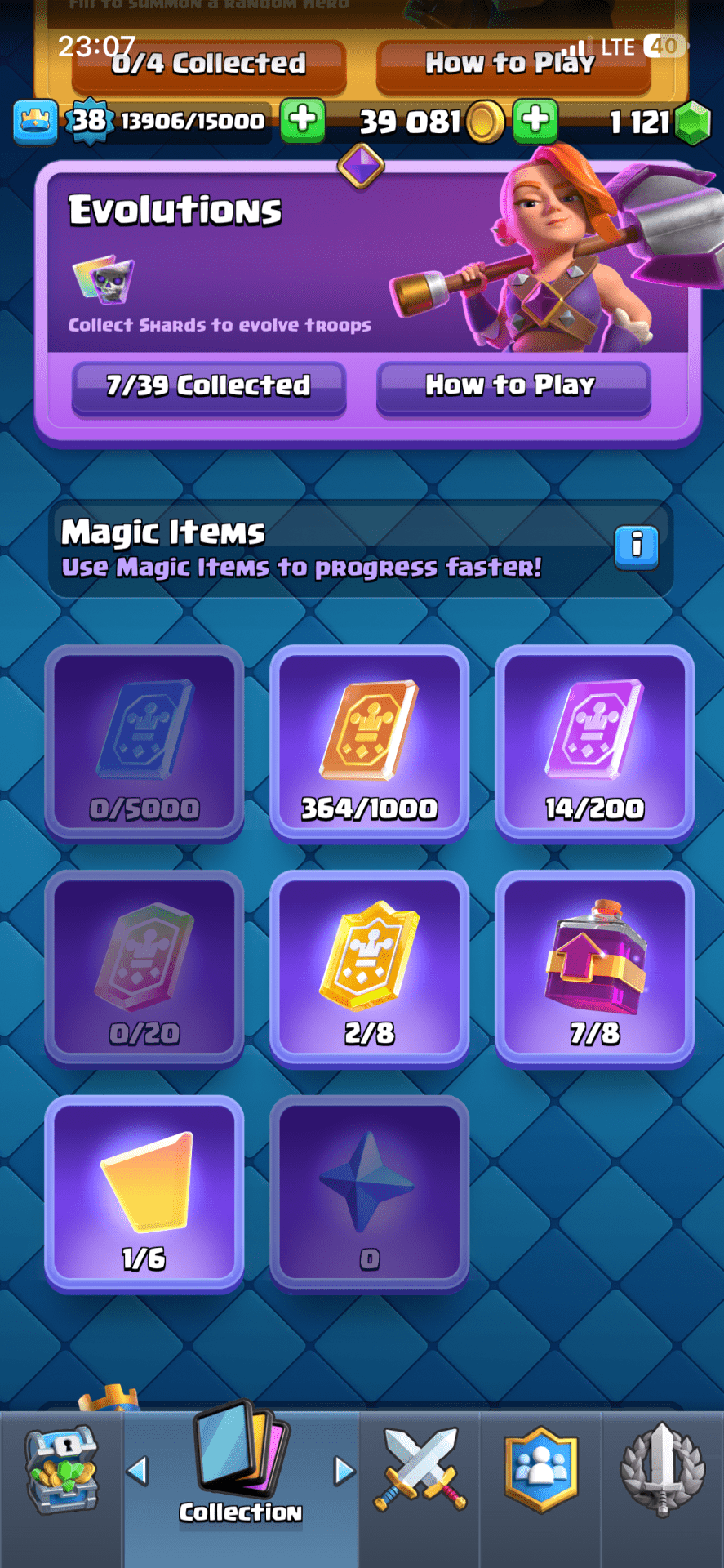Open the 0/20 wild card tile
This screenshot has height=1568, width=724.
(144, 969)
